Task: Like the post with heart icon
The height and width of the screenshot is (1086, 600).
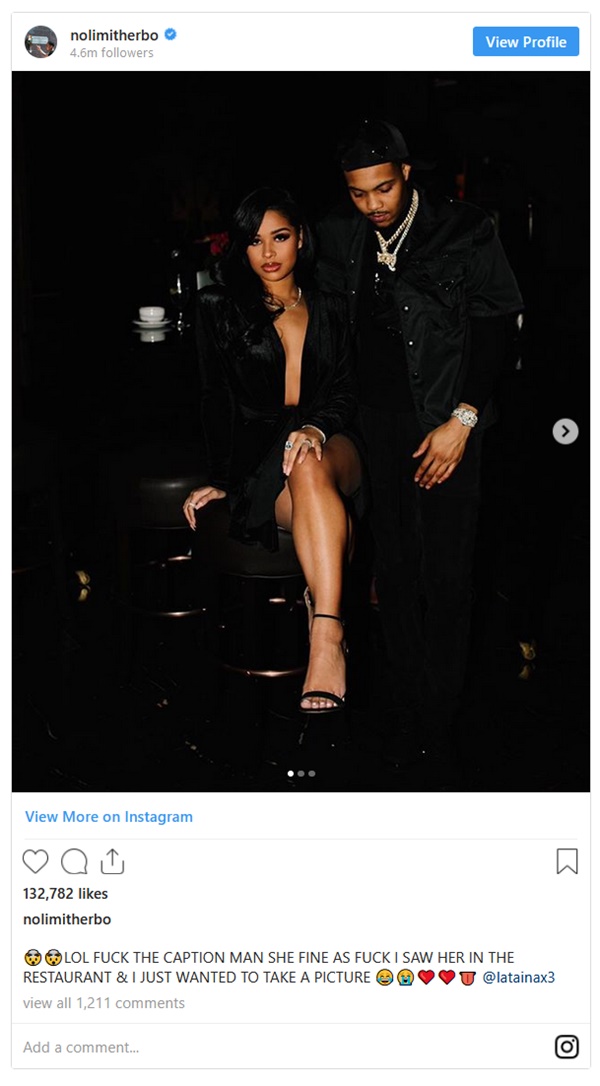Action: coord(35,861)
